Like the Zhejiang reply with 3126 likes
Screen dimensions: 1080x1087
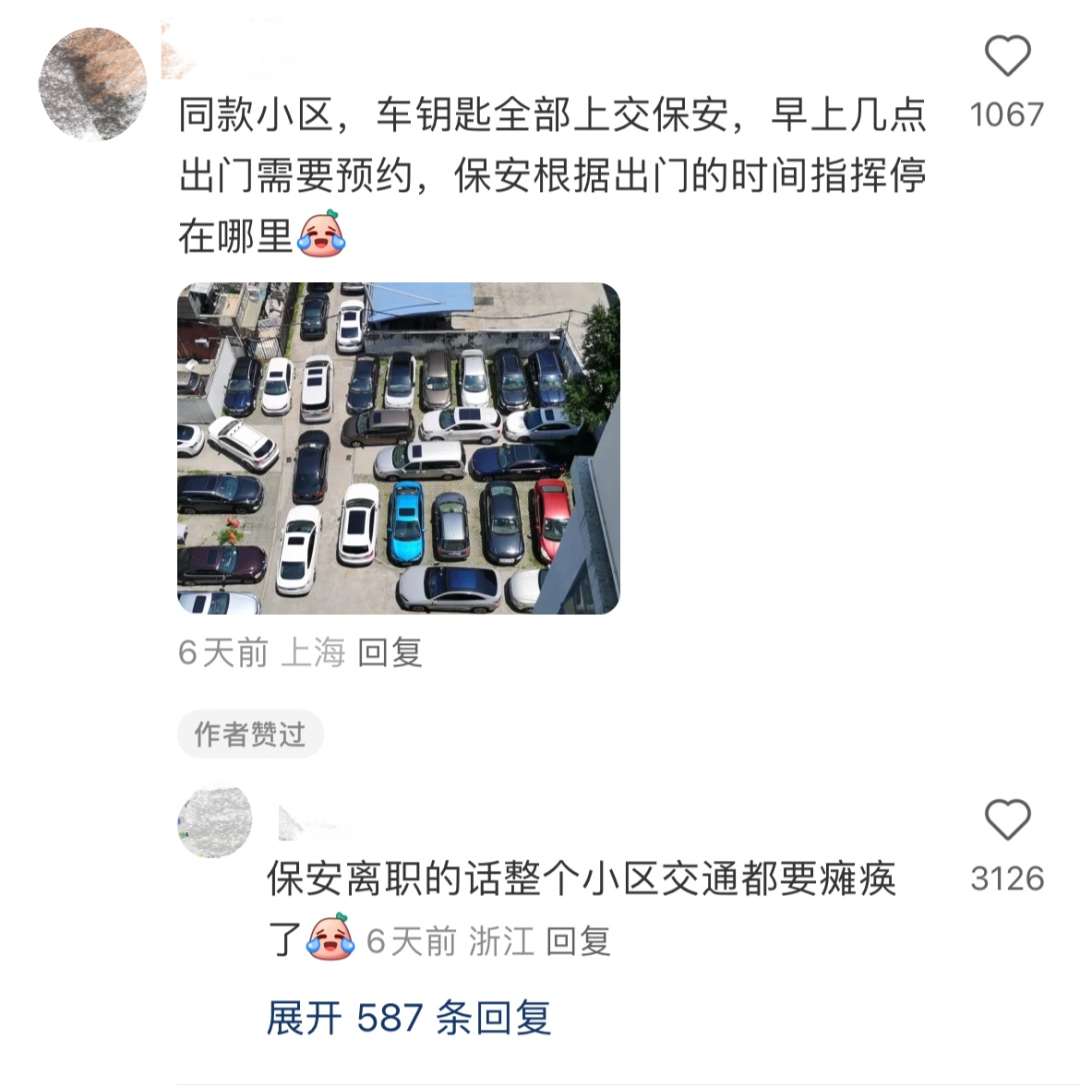point(1007,821)
